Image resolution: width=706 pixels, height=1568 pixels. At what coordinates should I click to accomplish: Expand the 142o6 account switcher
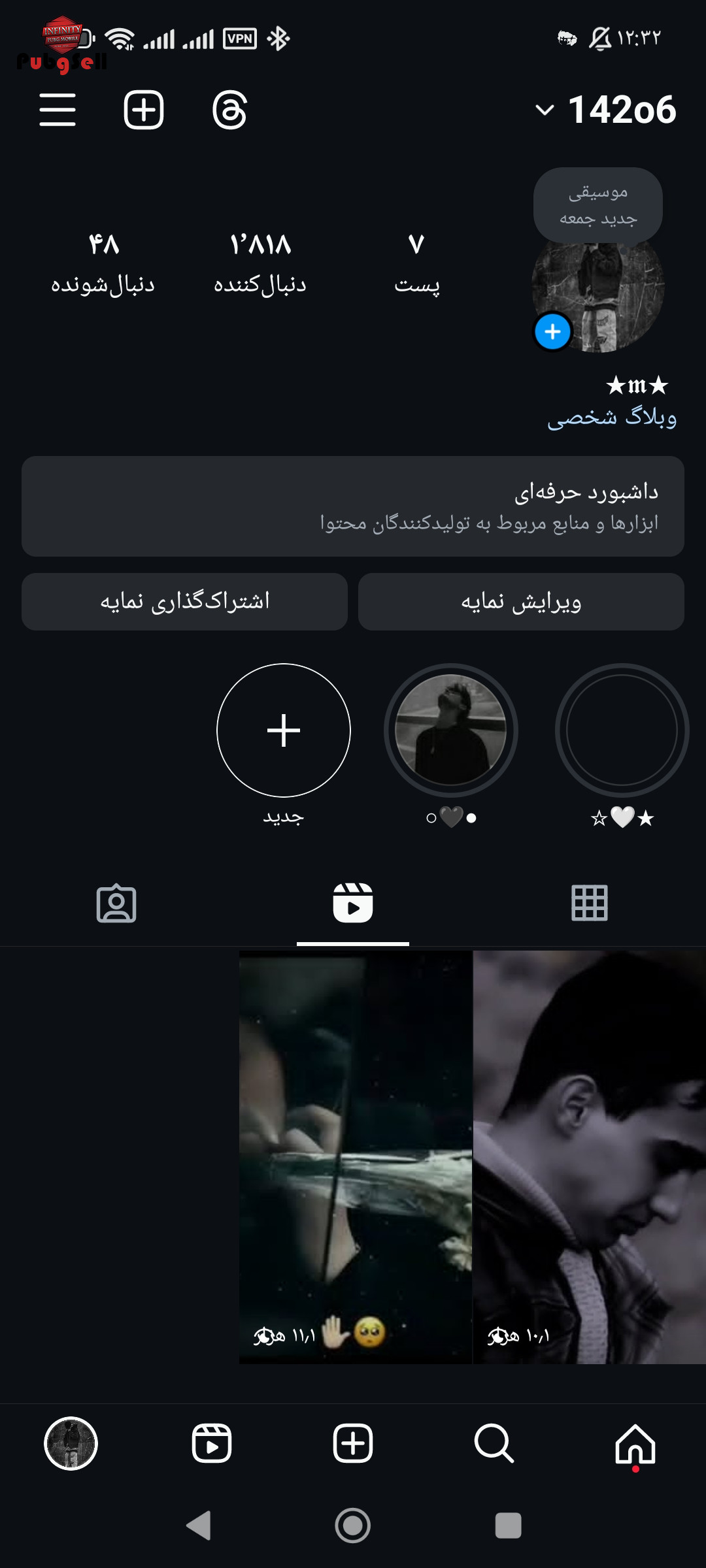[x=605, y=109]
